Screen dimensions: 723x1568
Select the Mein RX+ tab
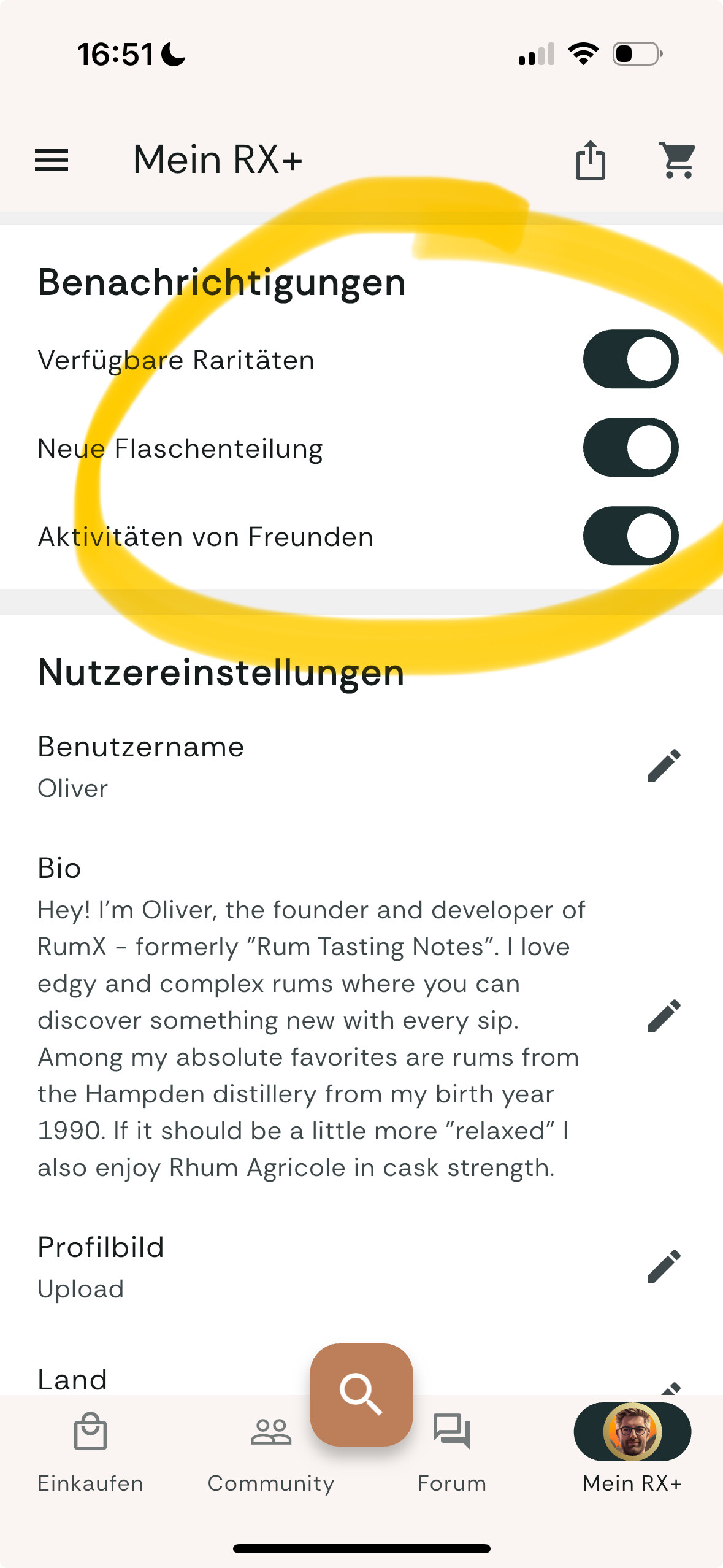click(x=632, y=1449)
